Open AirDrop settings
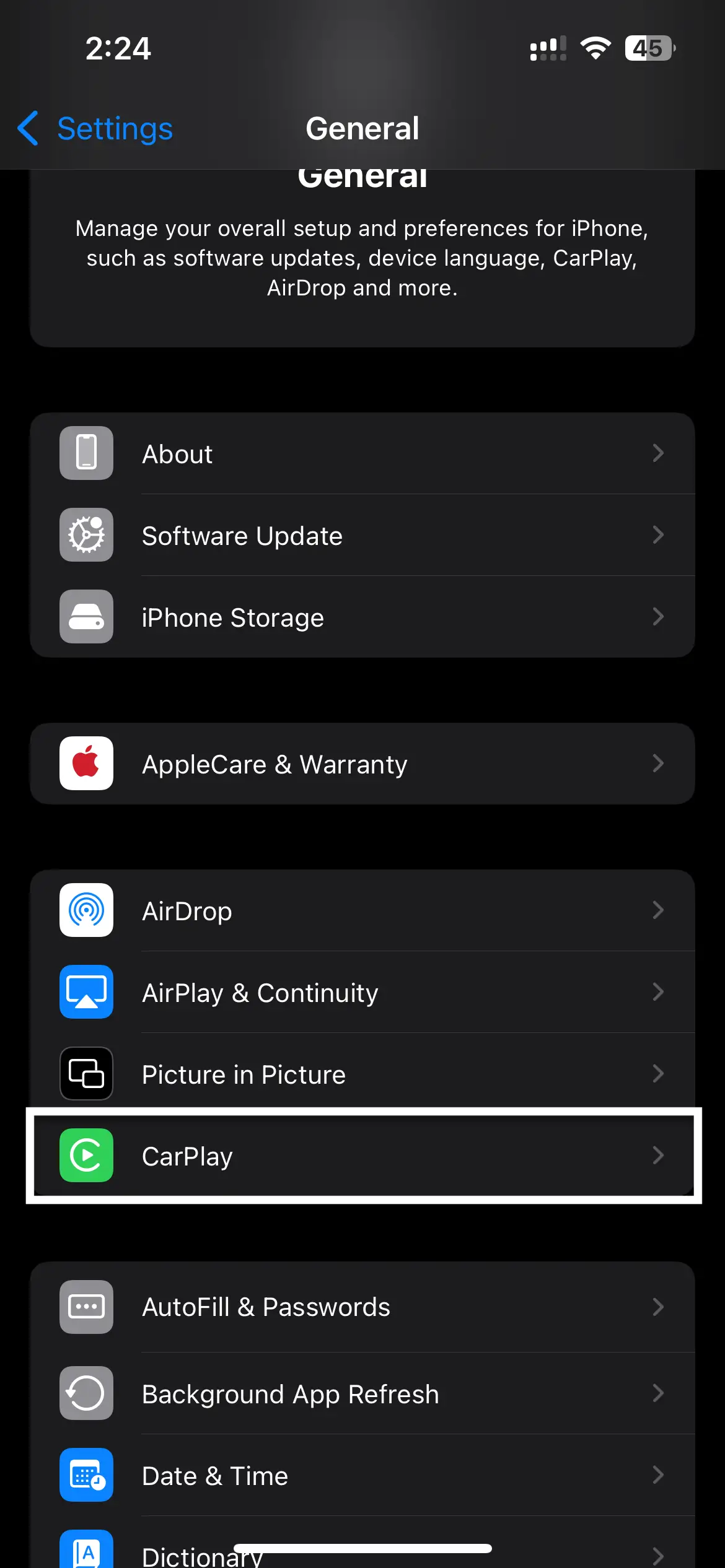The width and height of the screenshot is (725, 1568). [x=362, y=910]
